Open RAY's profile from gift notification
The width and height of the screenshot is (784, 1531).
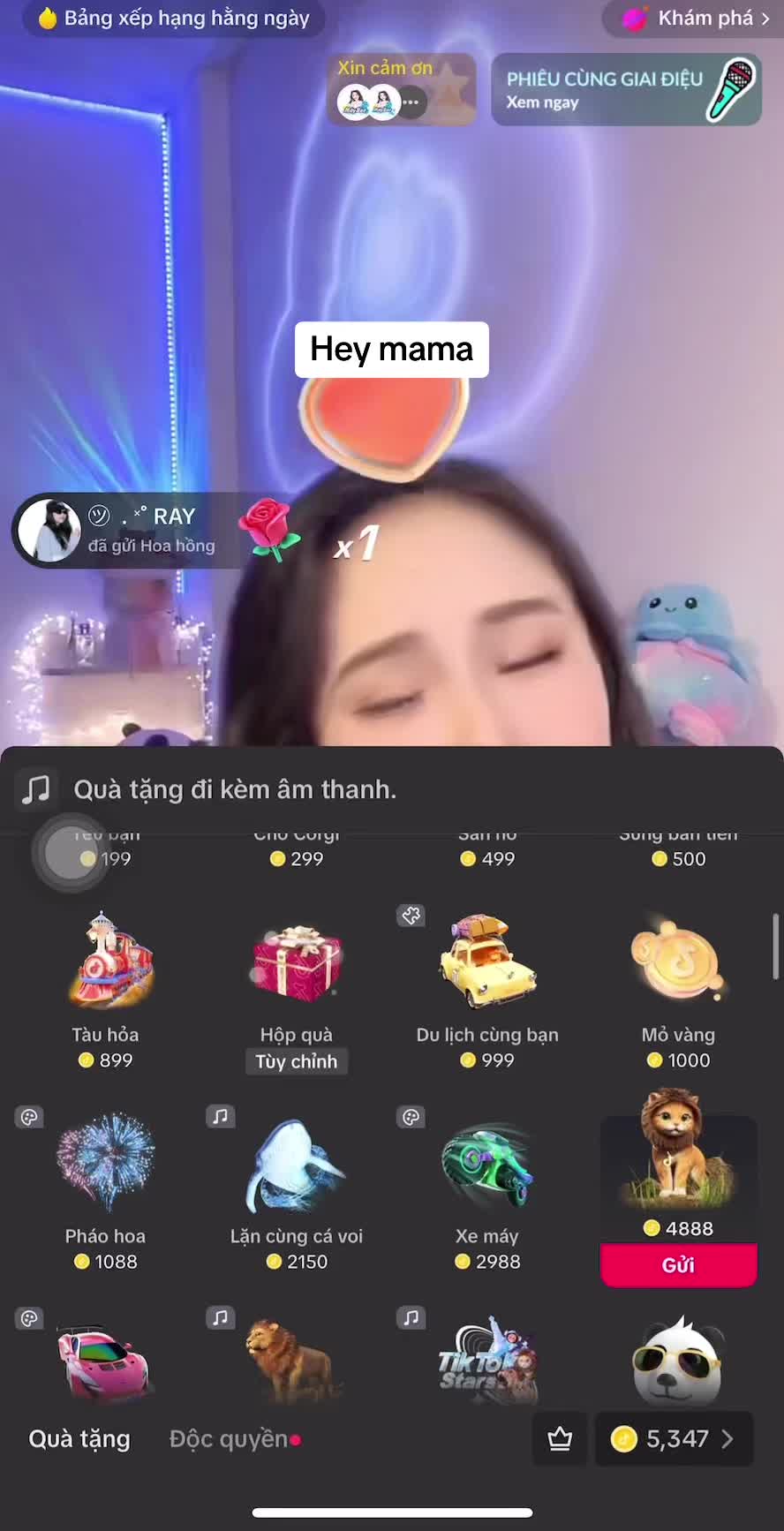pyautogui.click(x=50, y=530)
